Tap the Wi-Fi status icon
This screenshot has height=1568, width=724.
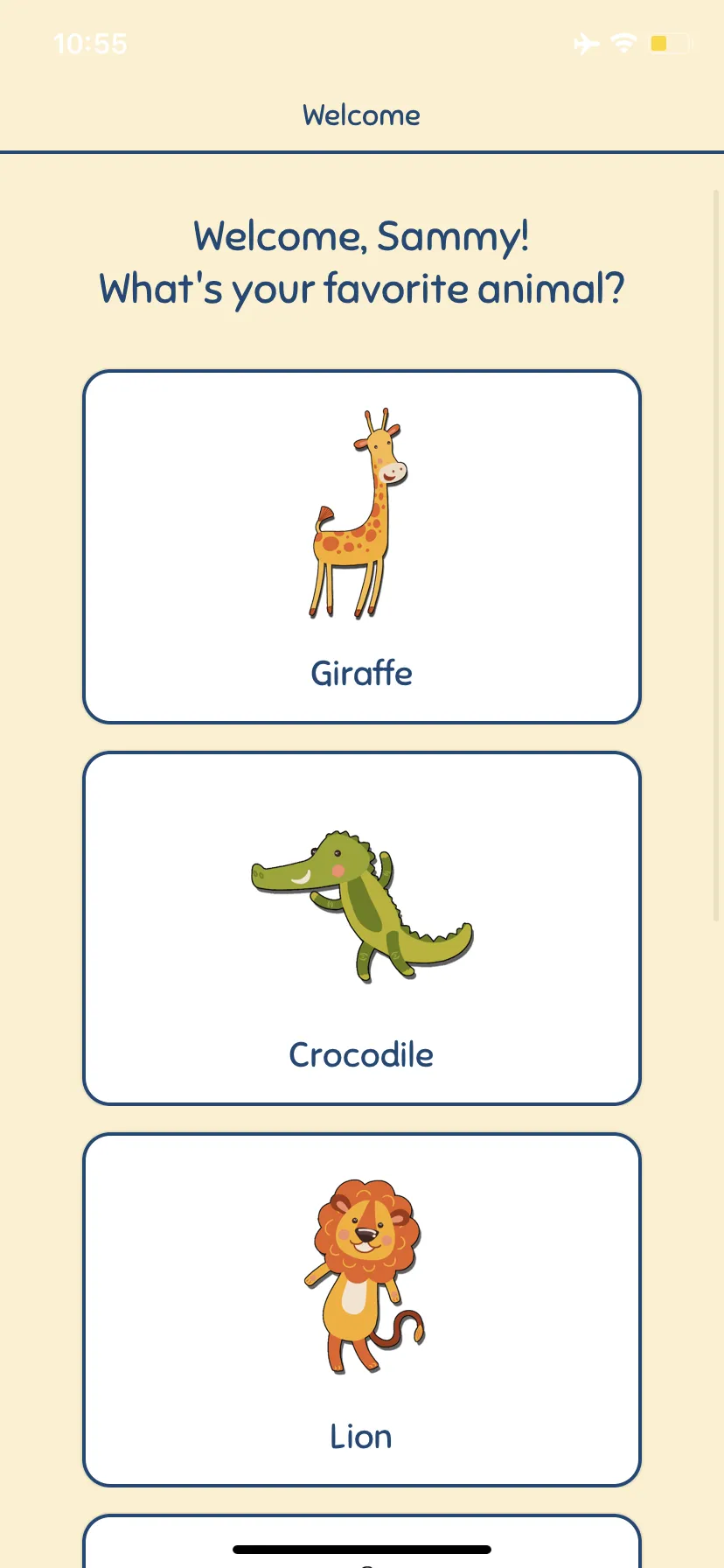(x=623, y=43)
